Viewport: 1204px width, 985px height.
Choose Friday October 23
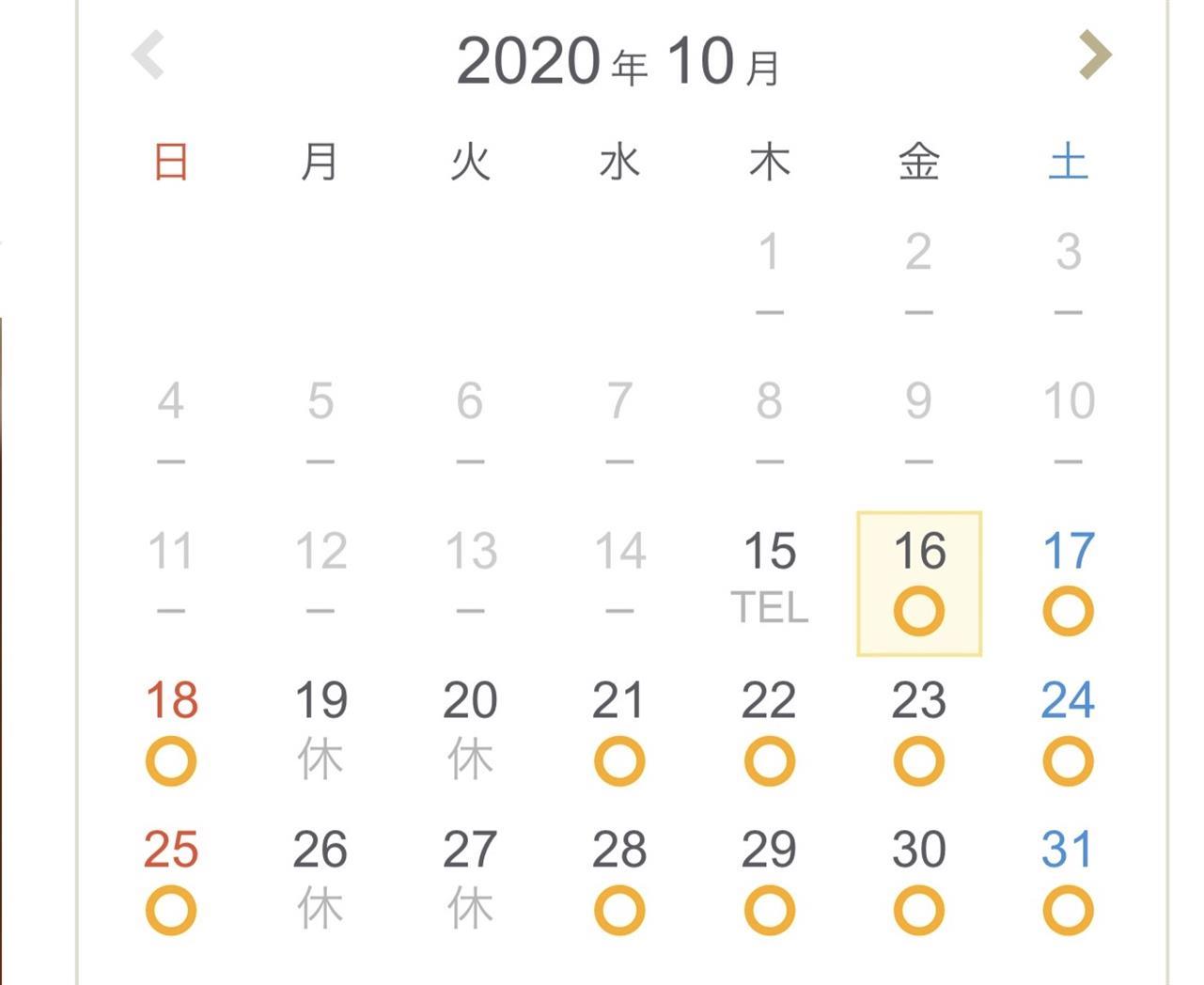click(x=918, y=733)
